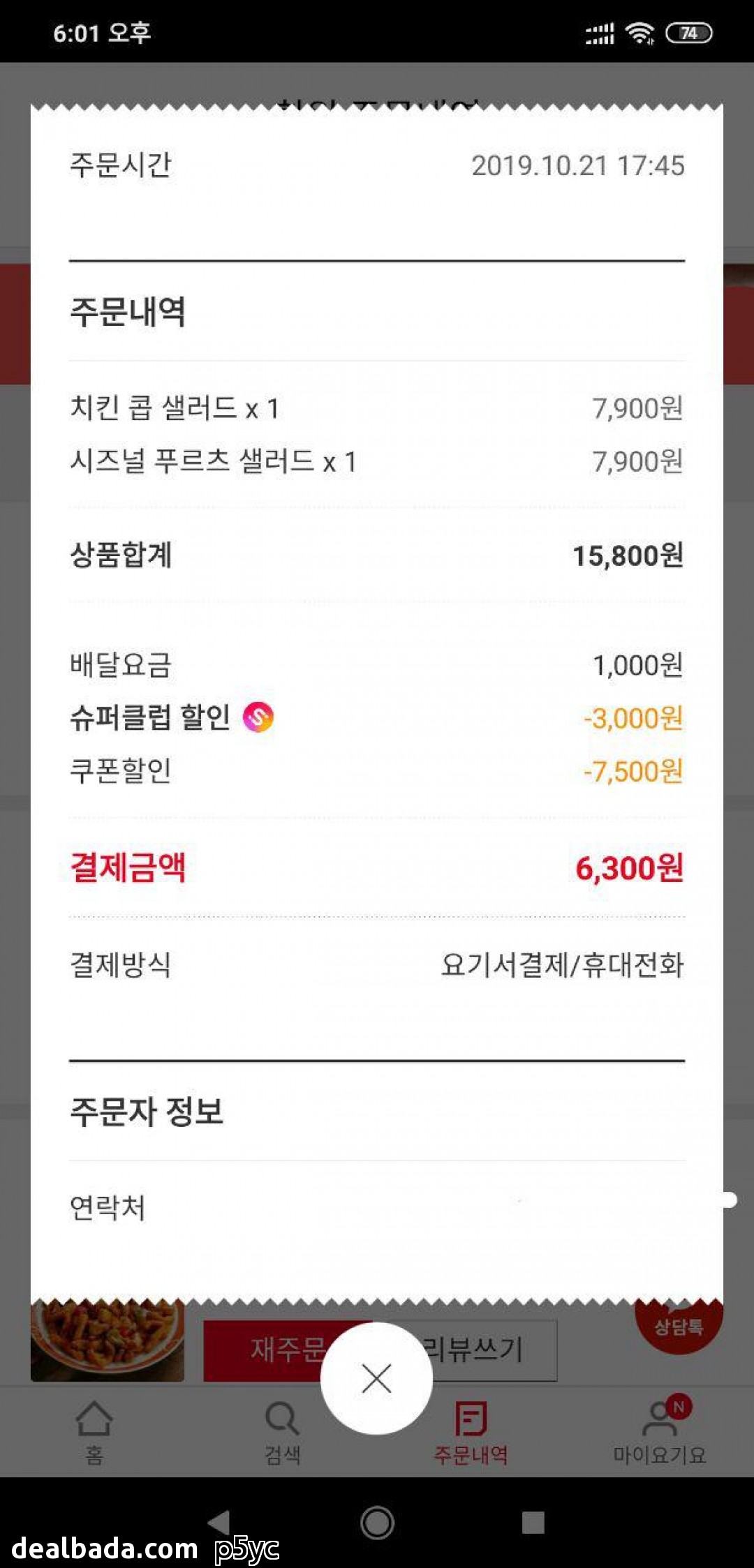This screenshot has width=754, height=1568.
Task: Tap the system back button
Action: (220, 1522)
